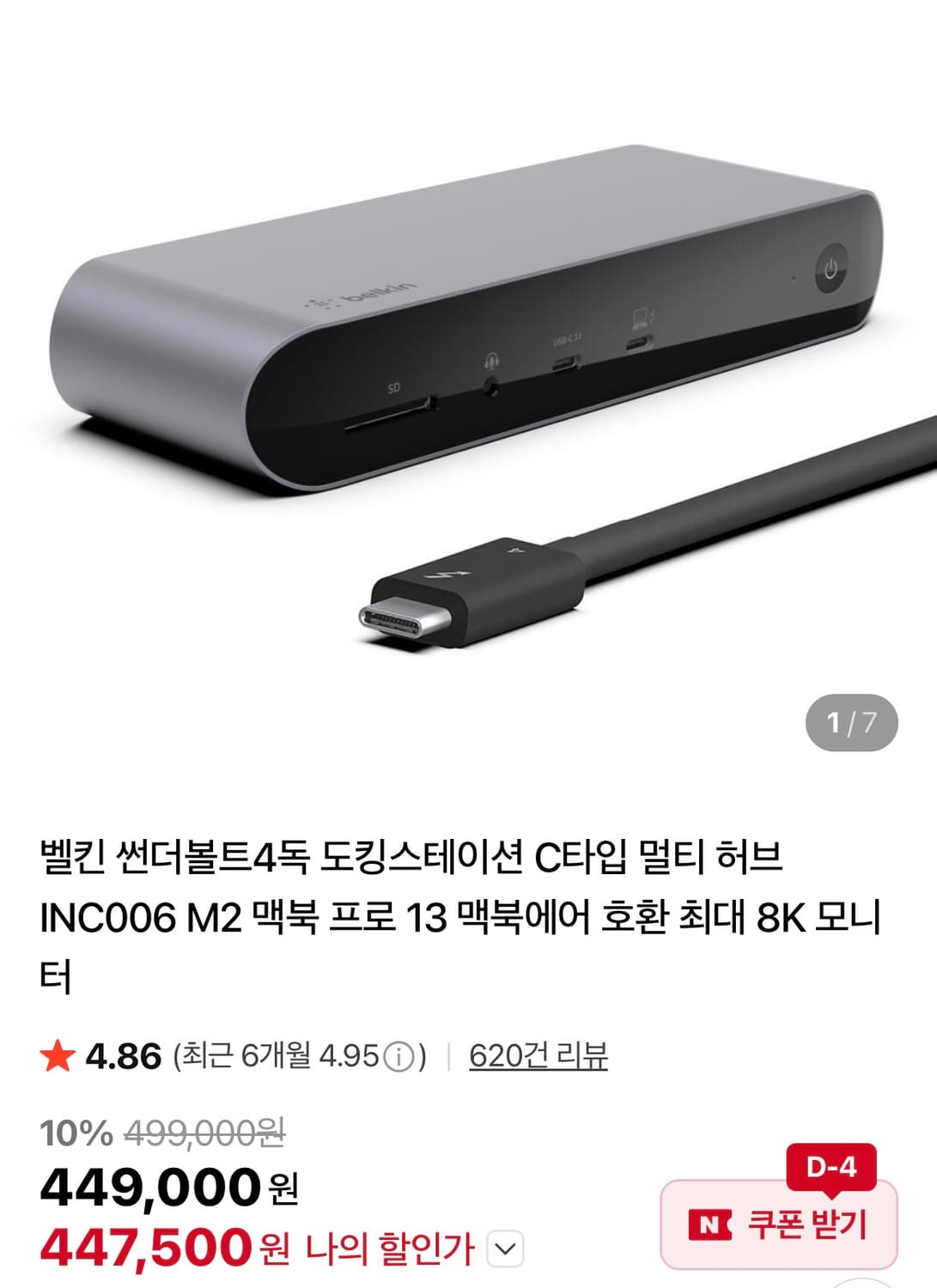Tap the 10% discount rate label

(76, 1130)
